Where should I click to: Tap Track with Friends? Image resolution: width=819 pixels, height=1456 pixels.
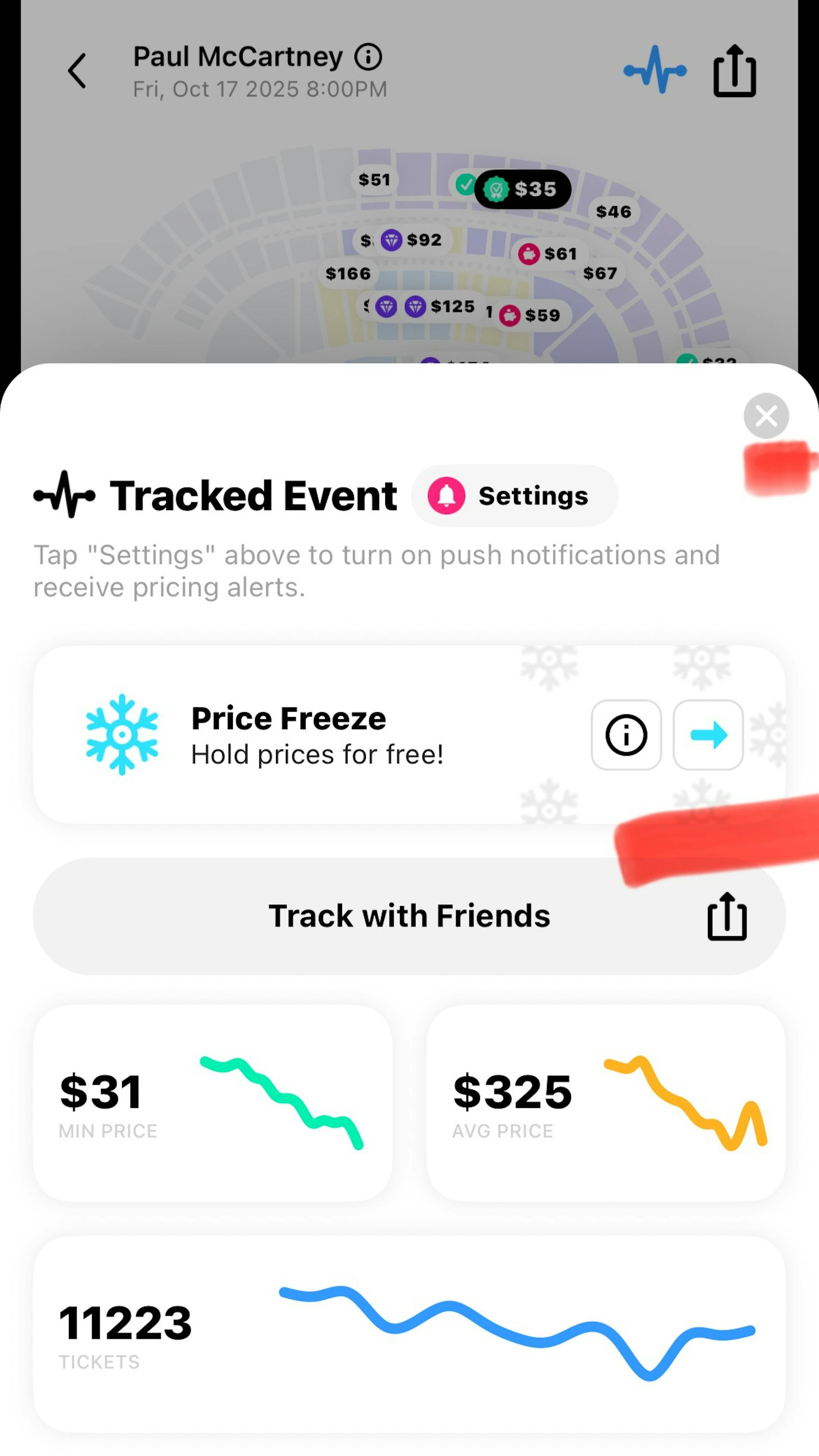[409, 916]
